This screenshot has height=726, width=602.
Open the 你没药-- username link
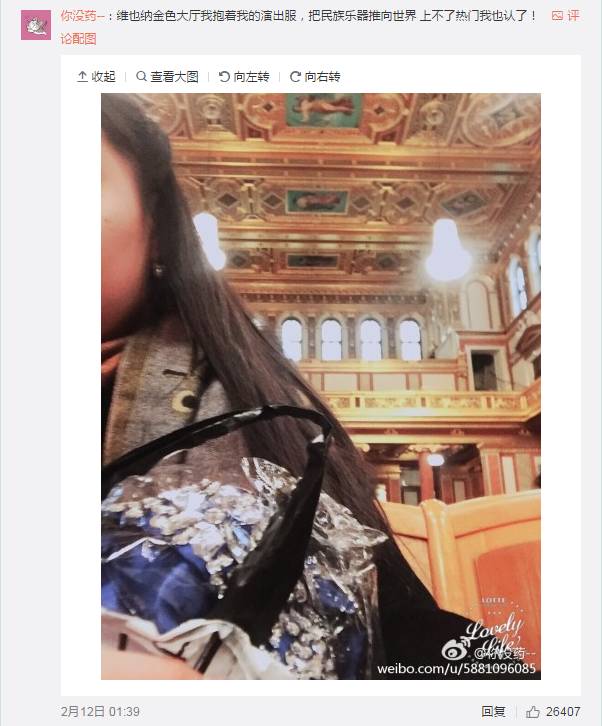[82, 16]
